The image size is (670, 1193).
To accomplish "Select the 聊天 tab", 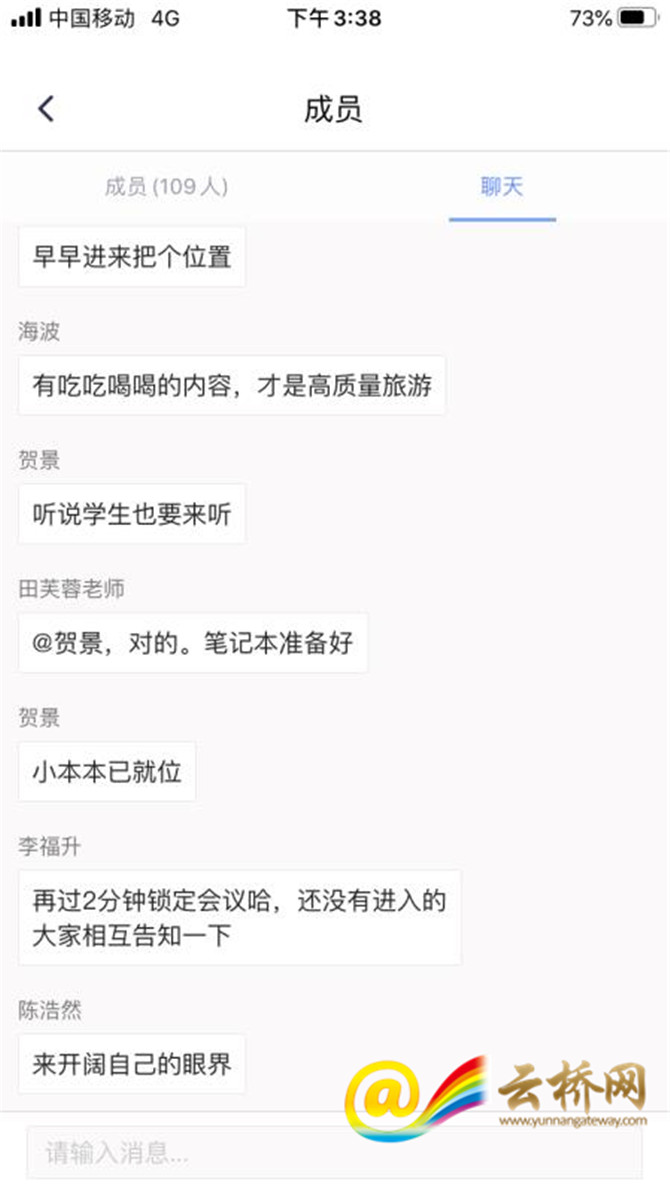I will (x=502, y=186).
